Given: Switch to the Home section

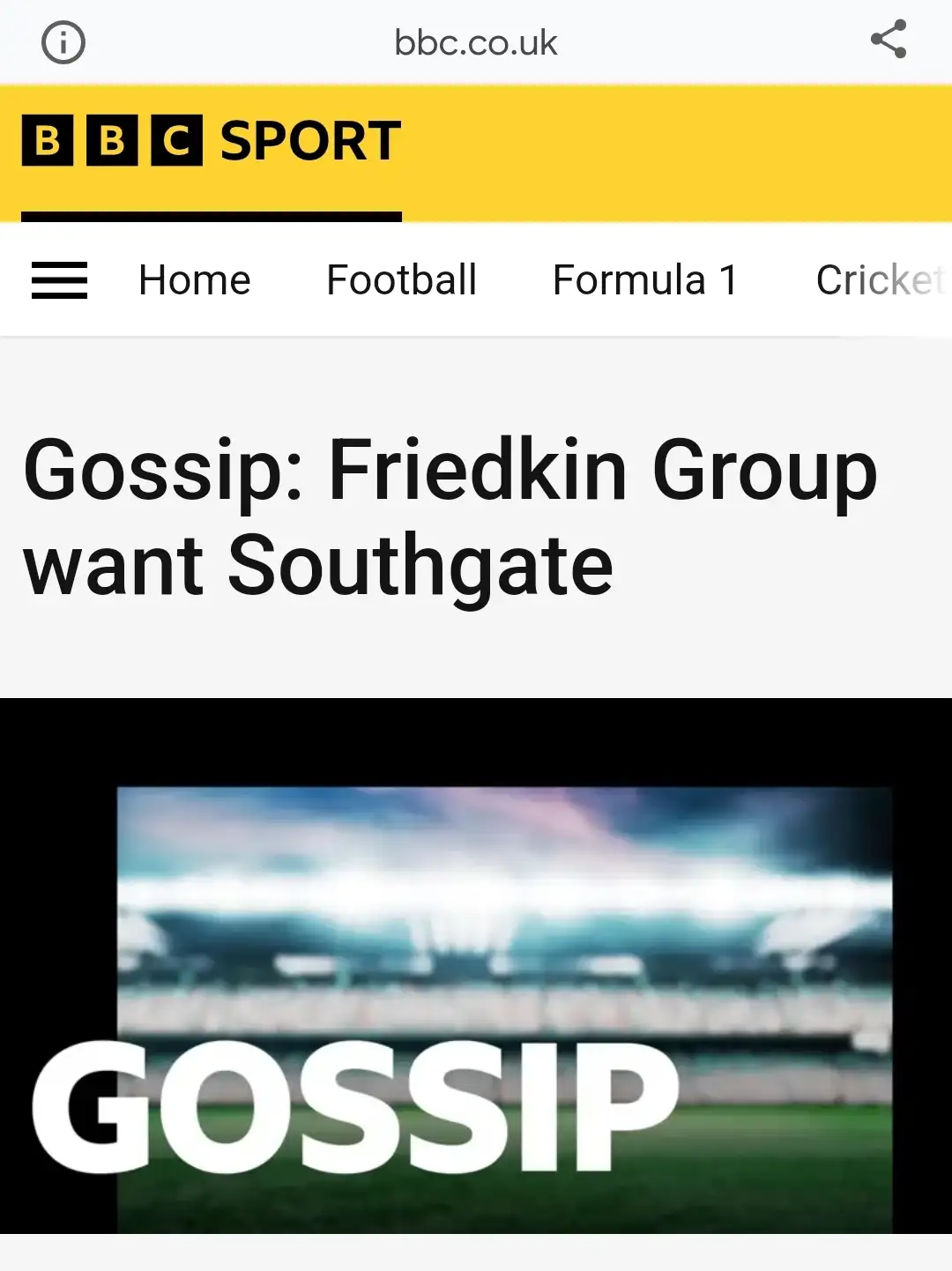Looking at the screenshot, I should [195, 280].
